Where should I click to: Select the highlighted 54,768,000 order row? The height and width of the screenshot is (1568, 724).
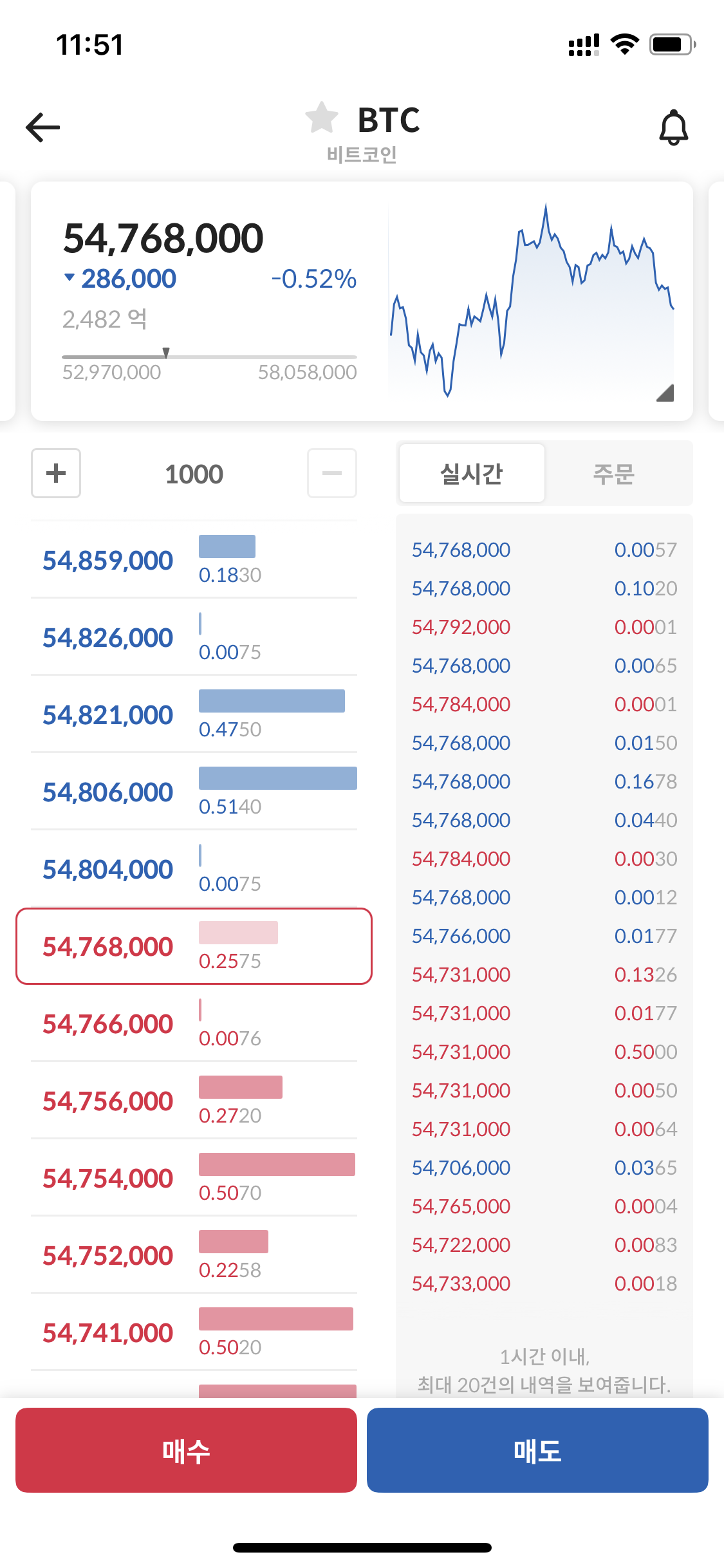pyautogui.click(x=193, y=946)
